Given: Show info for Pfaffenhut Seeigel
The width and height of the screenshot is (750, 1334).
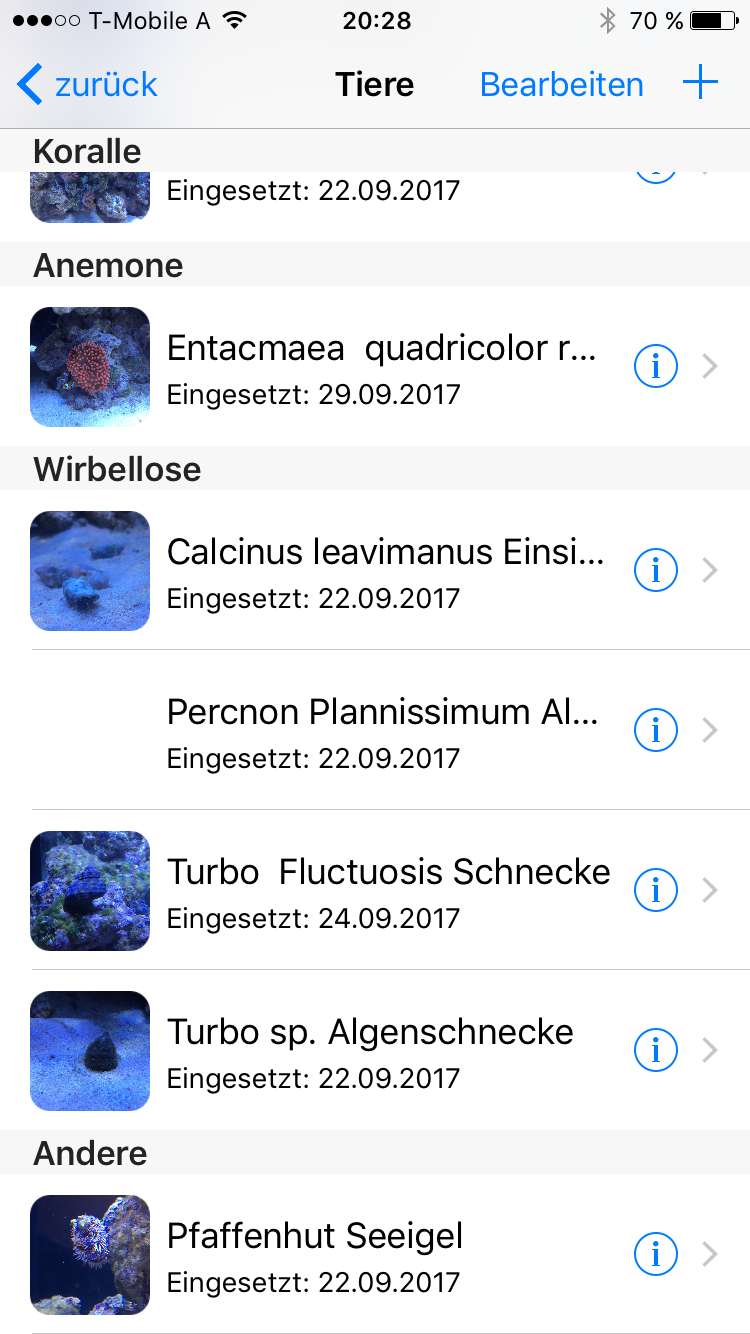Looking at the screenshot, I should coord(656,1254).
